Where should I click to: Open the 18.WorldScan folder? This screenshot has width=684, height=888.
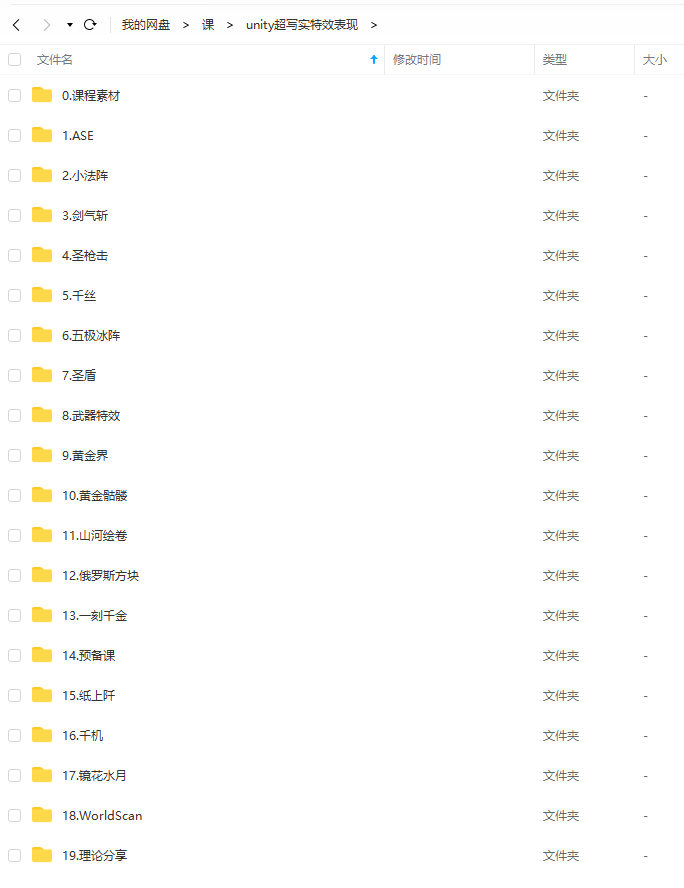point(101,816)
